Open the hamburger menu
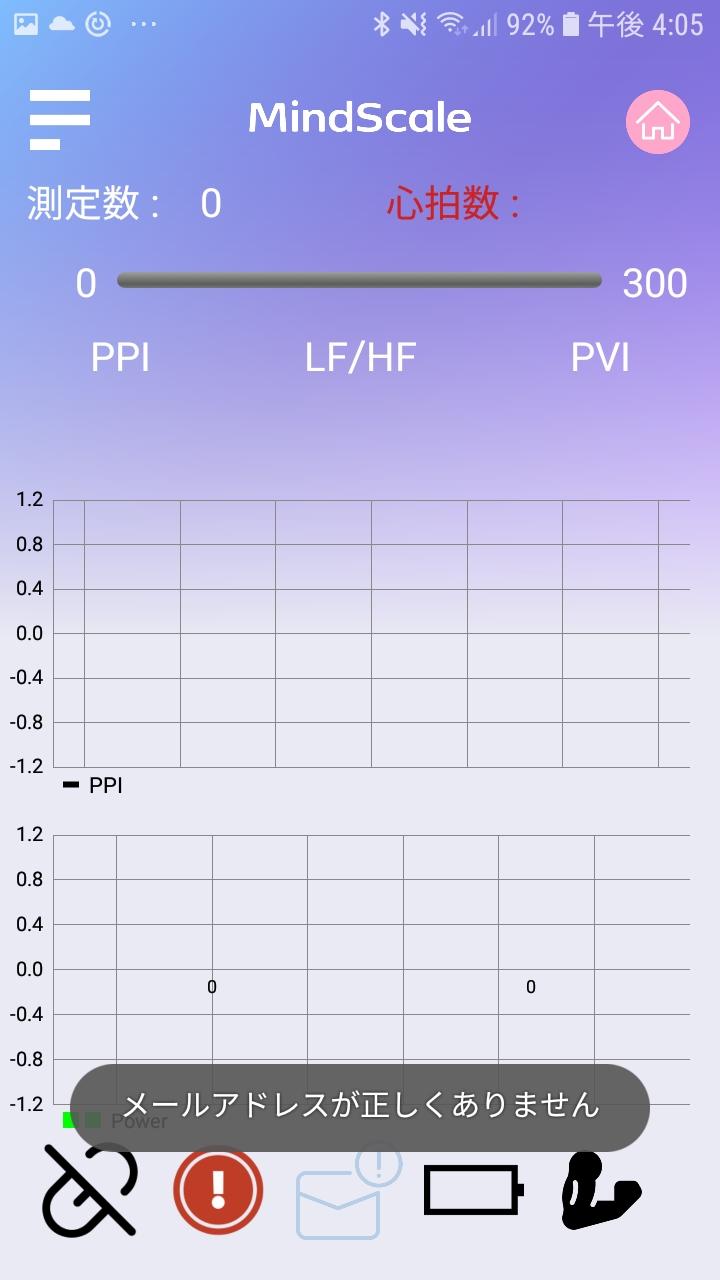Viewport: 720px width, 1280px height. coord(60,120)
